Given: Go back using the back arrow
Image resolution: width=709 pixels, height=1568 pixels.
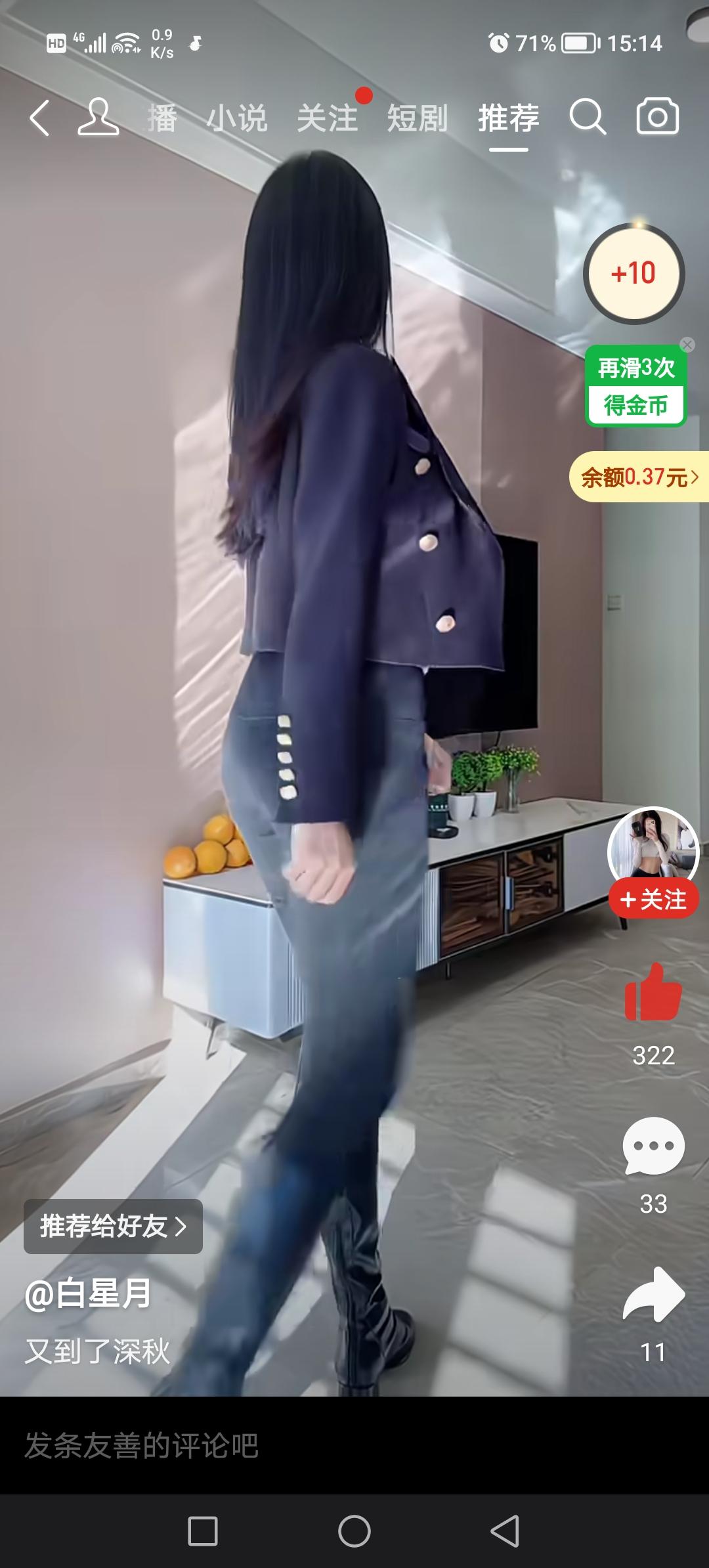Looking at the screenshot, I should [x=37, y=118].
